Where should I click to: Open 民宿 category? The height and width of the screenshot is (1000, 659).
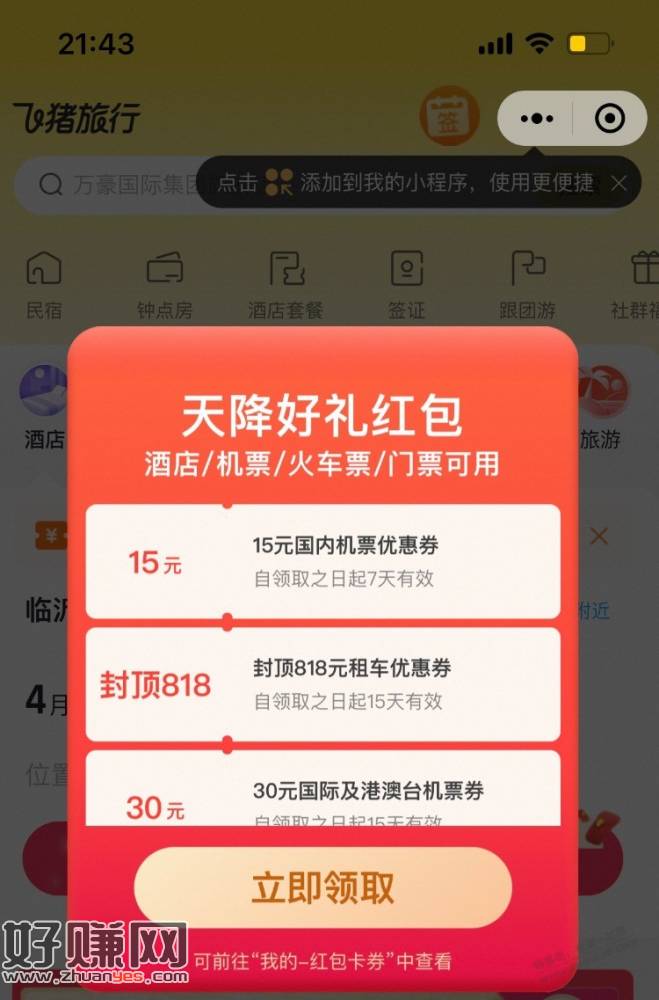click(x=44, y=285)
